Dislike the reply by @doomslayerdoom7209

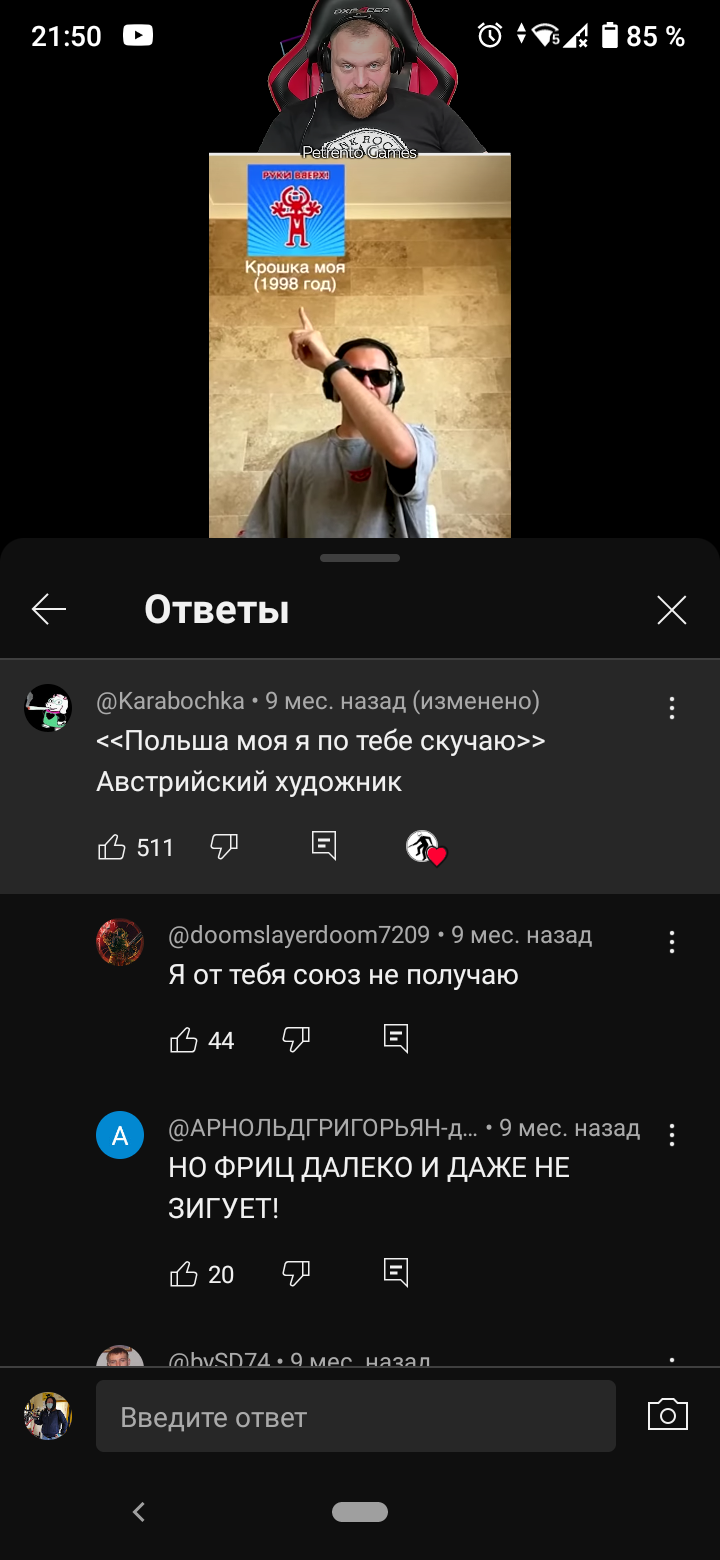point(296,1039)
